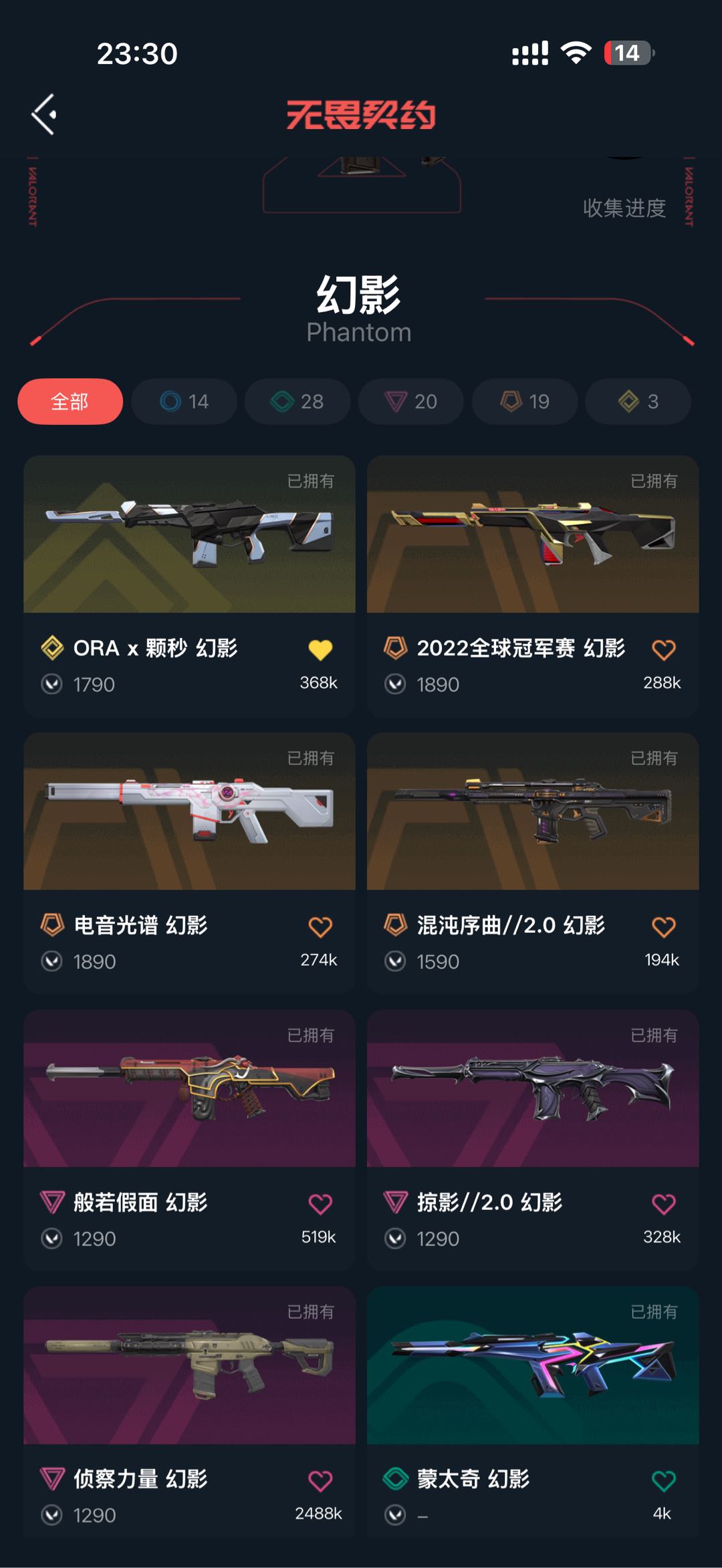This screenshot has width=722, height=1568.
Task: Open the 混沌序曲//2.0 幻影 skin card
Action: [533, 863]
